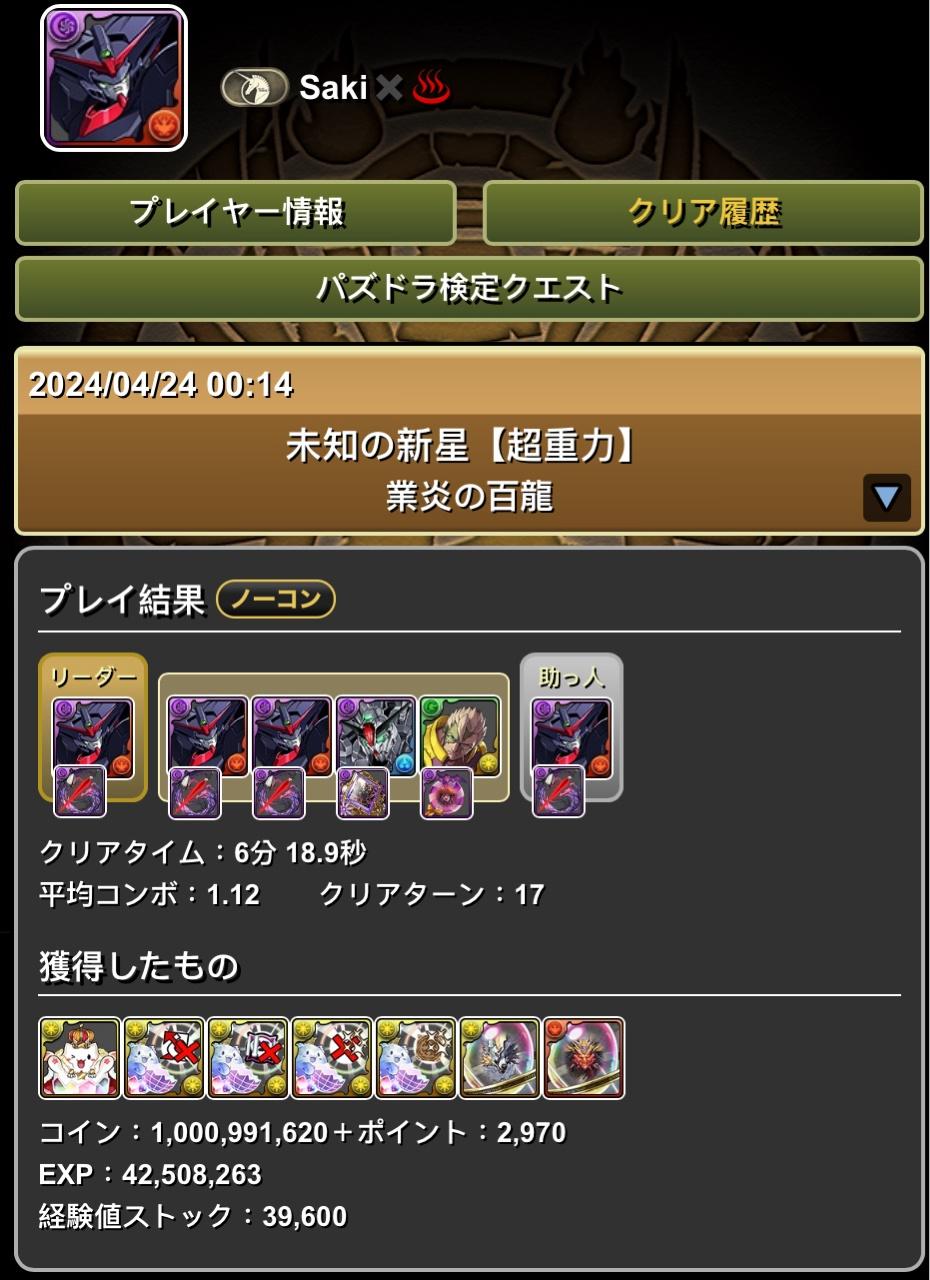Switch to the クリア履歴 tab
The height and width of the screenshot is (1280, 930).
click(703, 212)
